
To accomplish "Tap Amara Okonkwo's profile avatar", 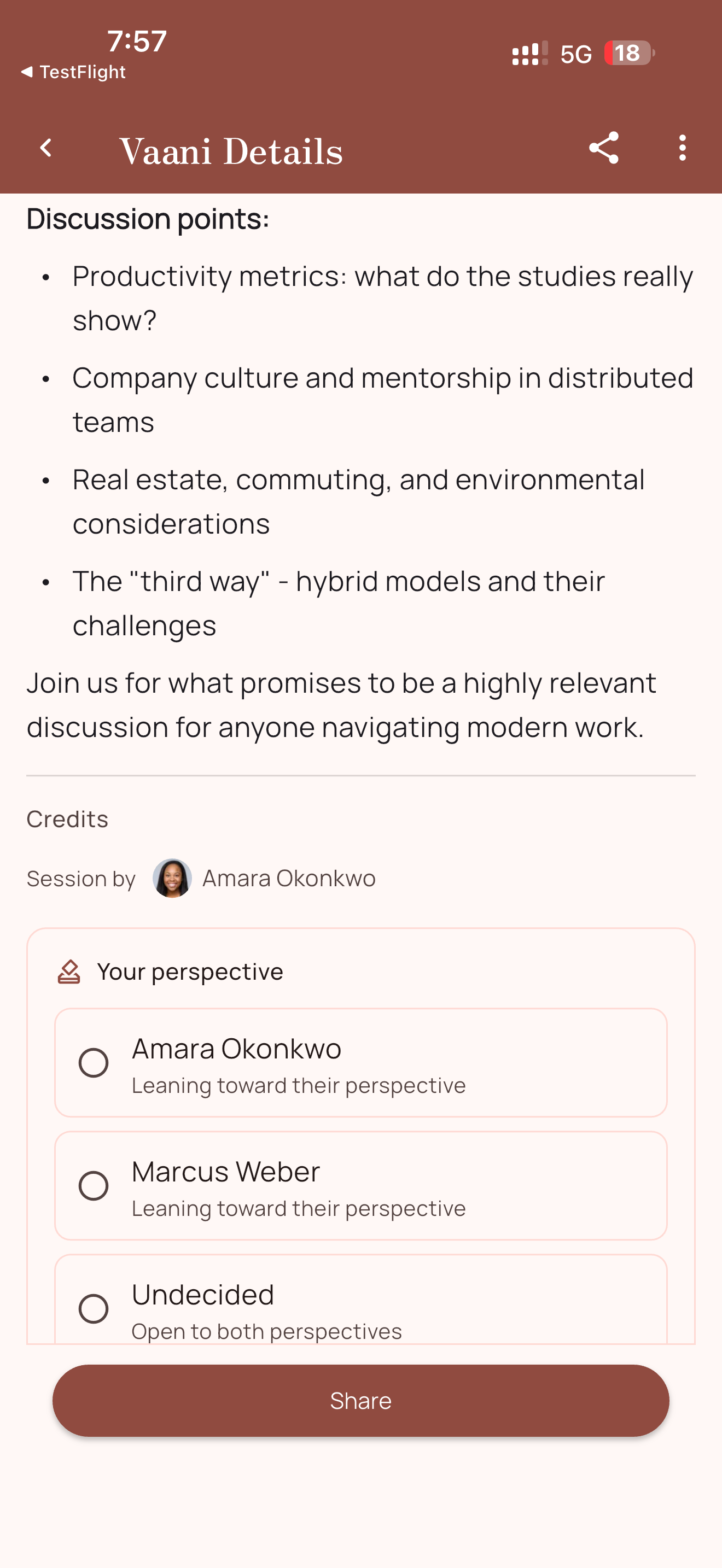I will coord(172,877).
